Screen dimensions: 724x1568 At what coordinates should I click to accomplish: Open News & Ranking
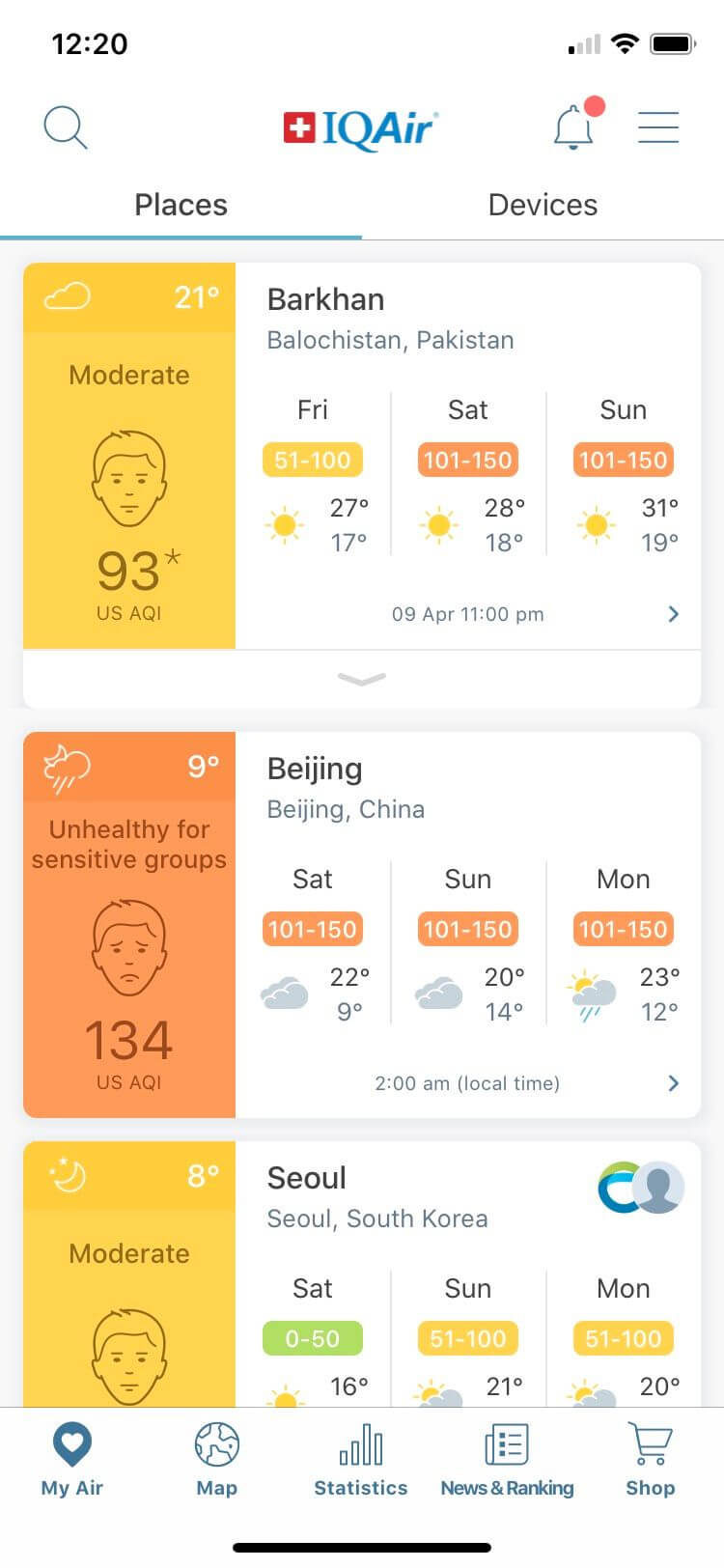[x=507, y=1458]
